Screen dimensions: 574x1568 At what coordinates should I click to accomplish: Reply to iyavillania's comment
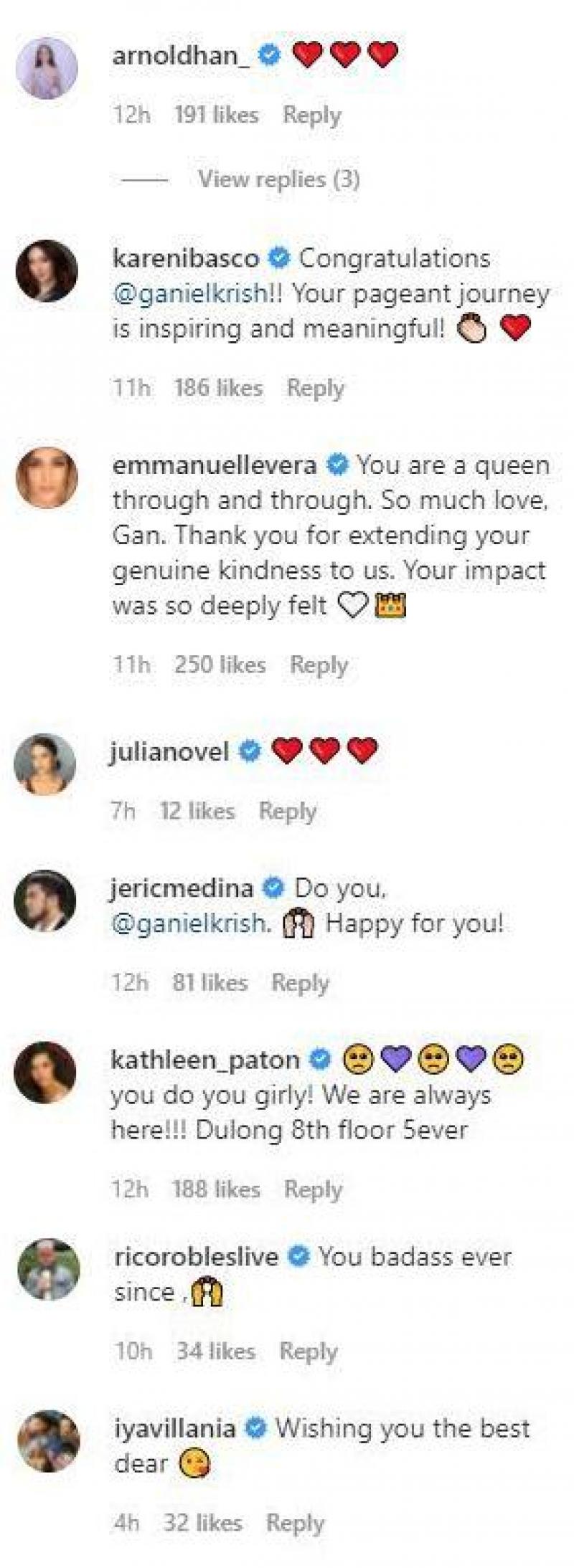pos(295,1522)
